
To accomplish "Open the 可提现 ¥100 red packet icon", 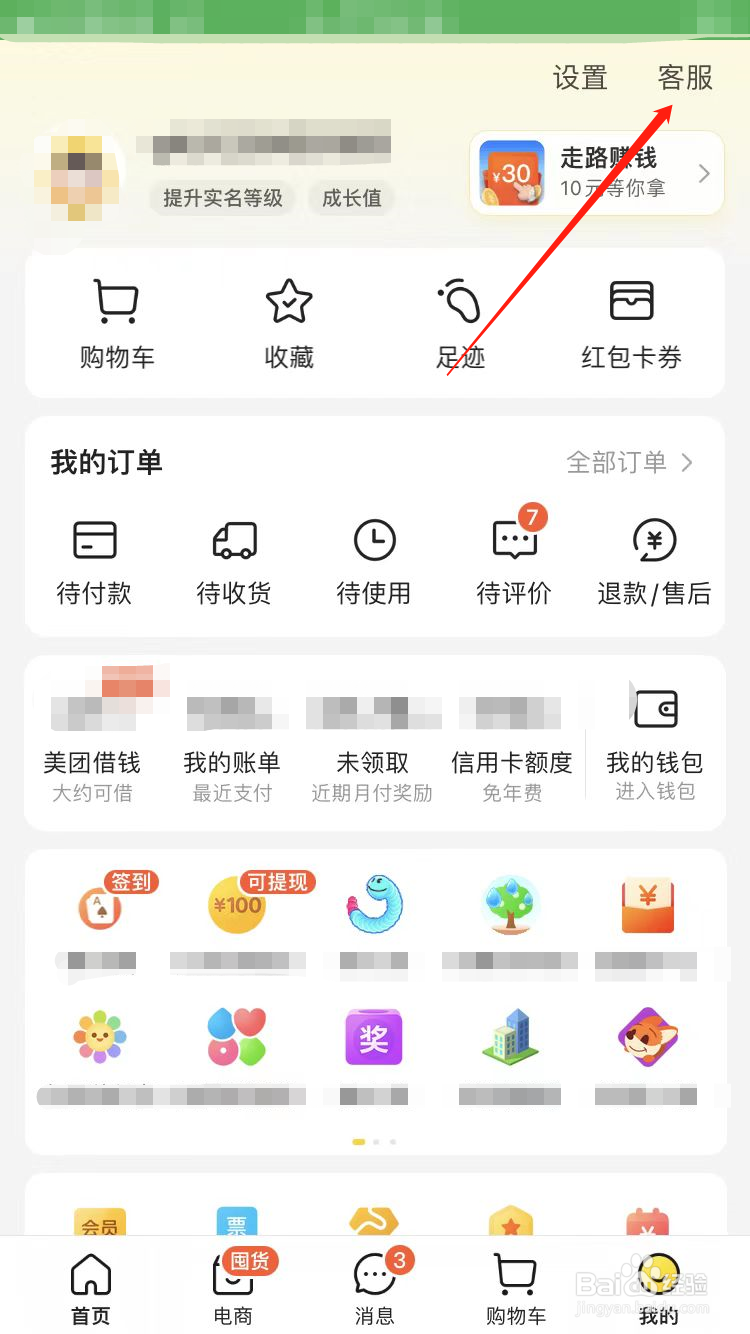I will [x=237, y=905].
